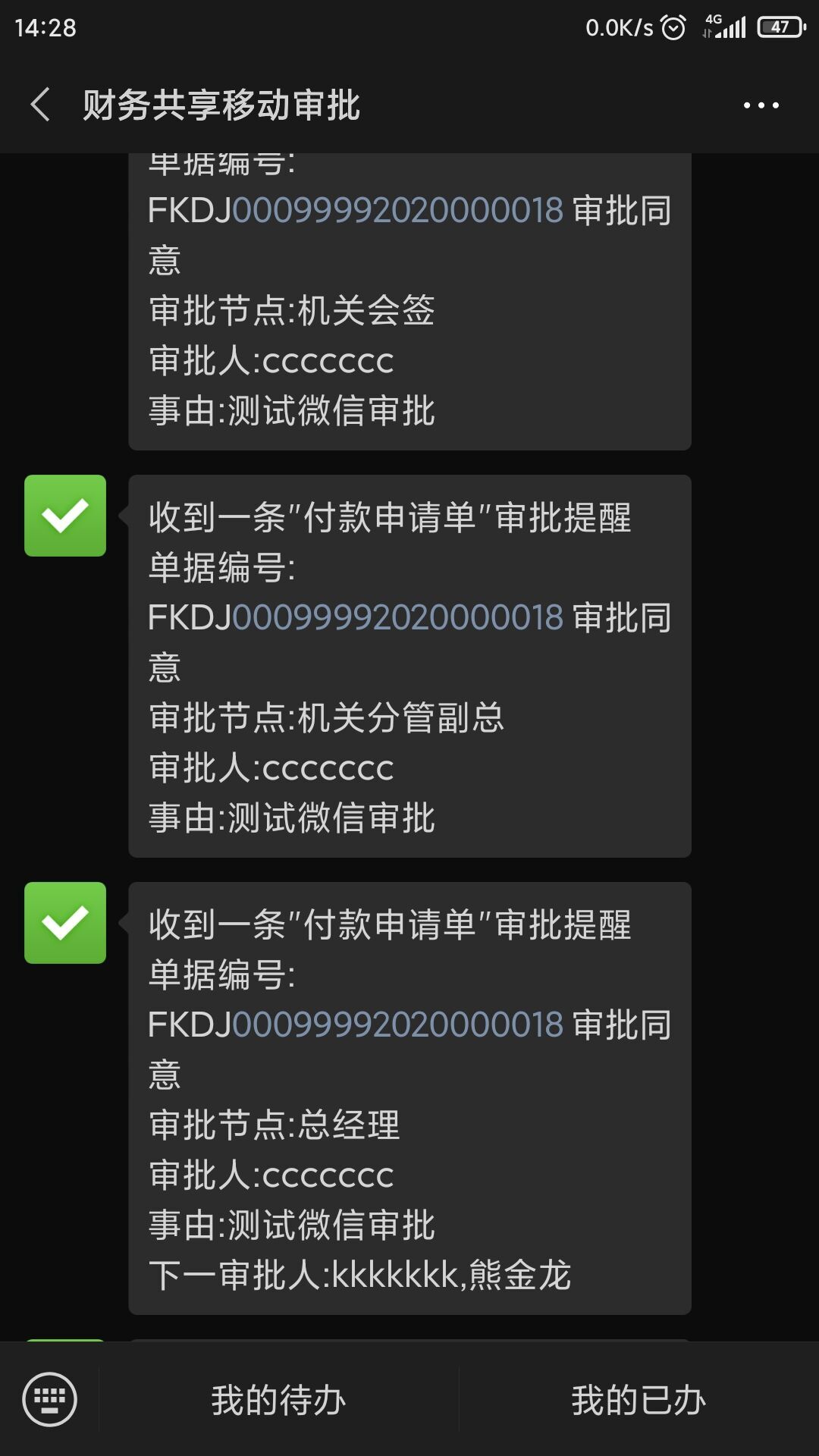Open document number in 机关分管副总 message
The image size is (819, 1456).
[x=397, y=617]
